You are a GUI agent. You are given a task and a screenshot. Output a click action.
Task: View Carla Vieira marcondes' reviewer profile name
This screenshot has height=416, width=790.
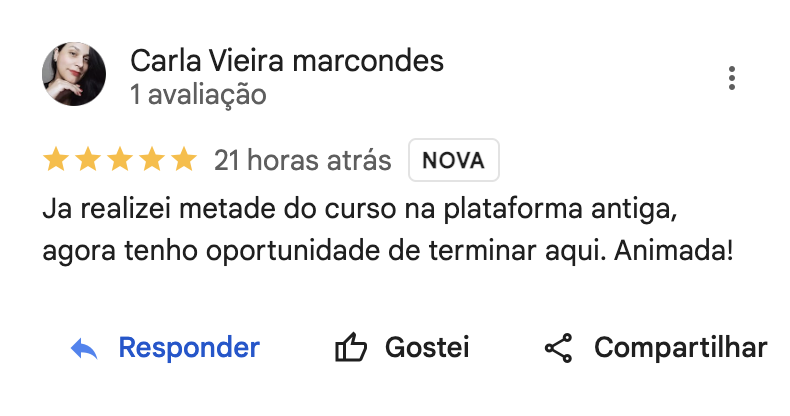[x=287, y=61]
